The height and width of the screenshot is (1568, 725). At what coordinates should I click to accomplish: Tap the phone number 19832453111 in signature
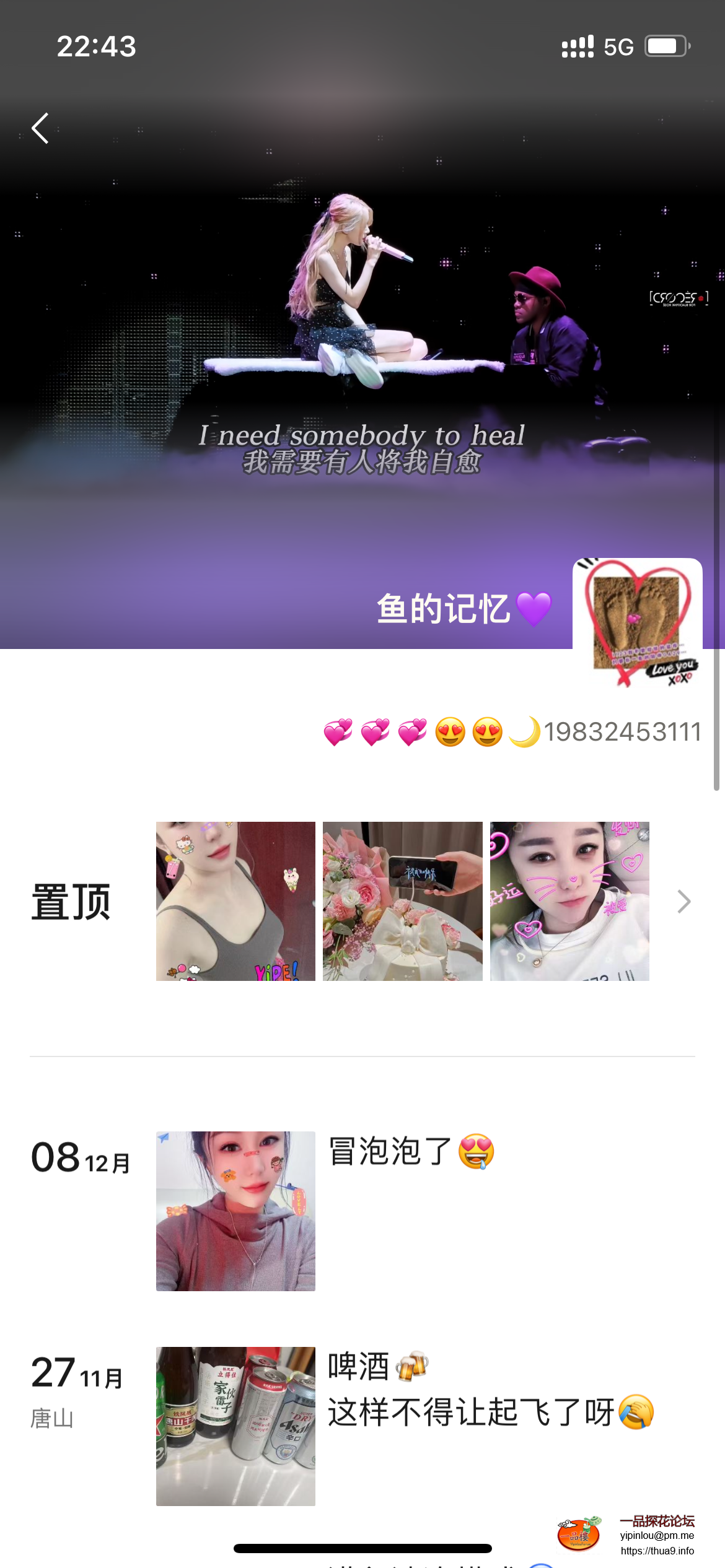coord(623,732)
